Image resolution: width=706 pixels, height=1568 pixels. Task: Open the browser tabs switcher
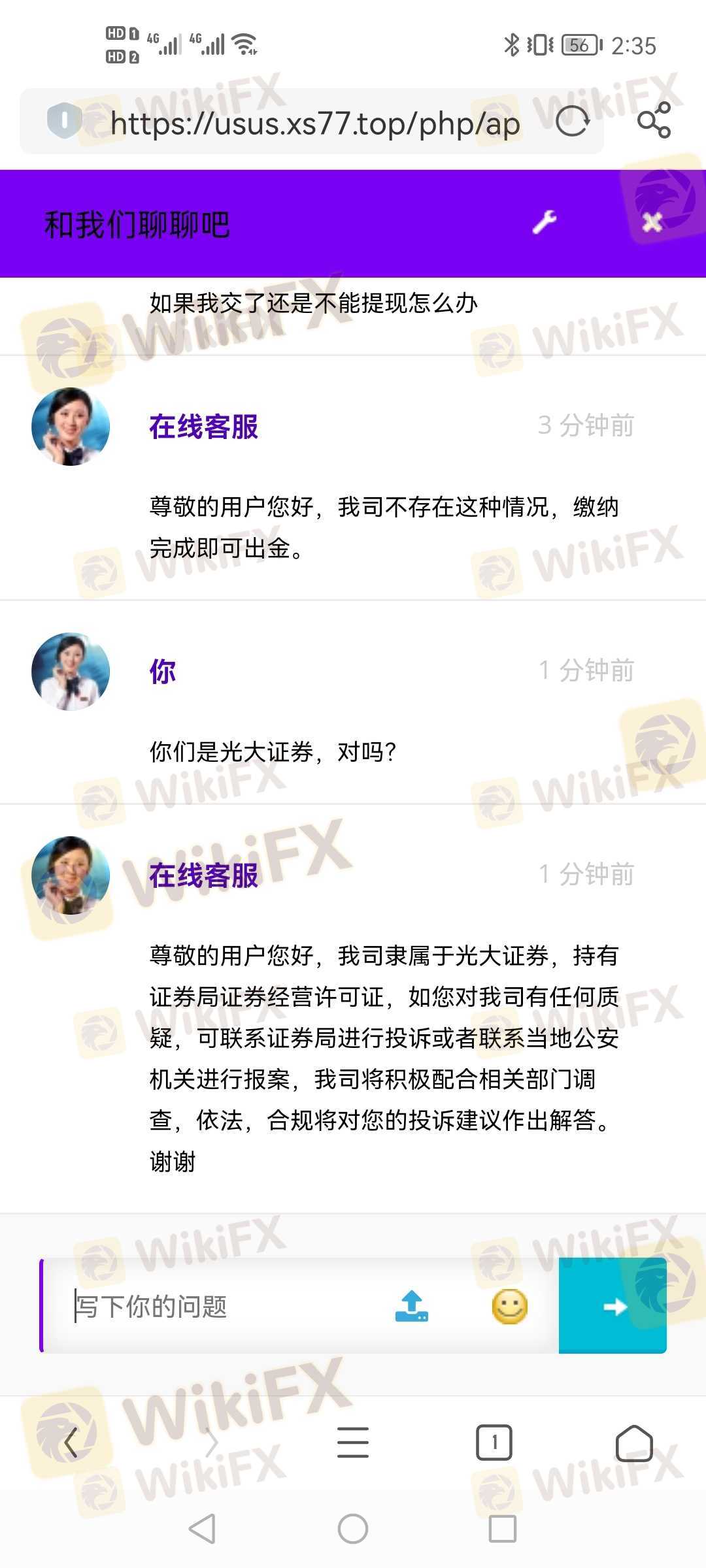[x=494, y=1443]
